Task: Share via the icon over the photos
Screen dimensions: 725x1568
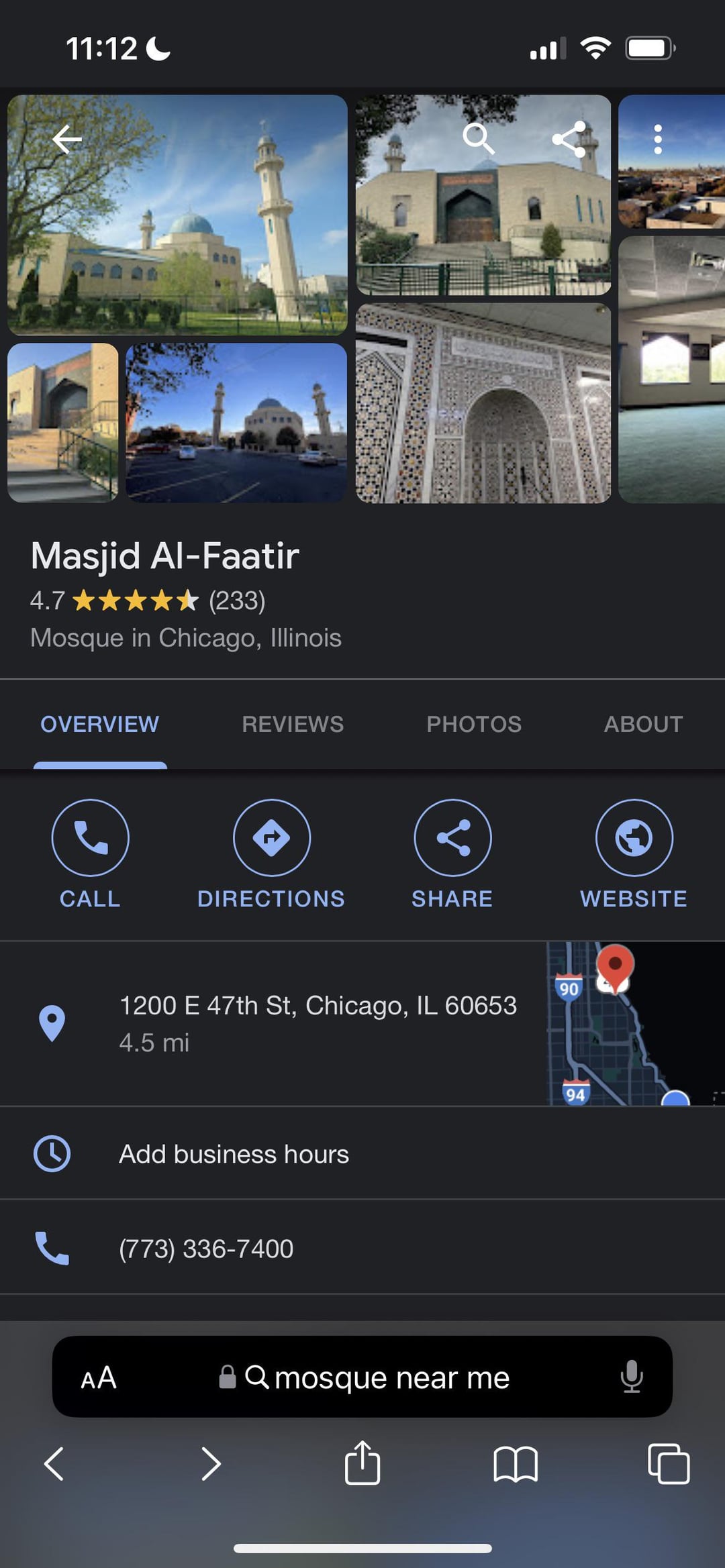Action: (x=569, y=140)
